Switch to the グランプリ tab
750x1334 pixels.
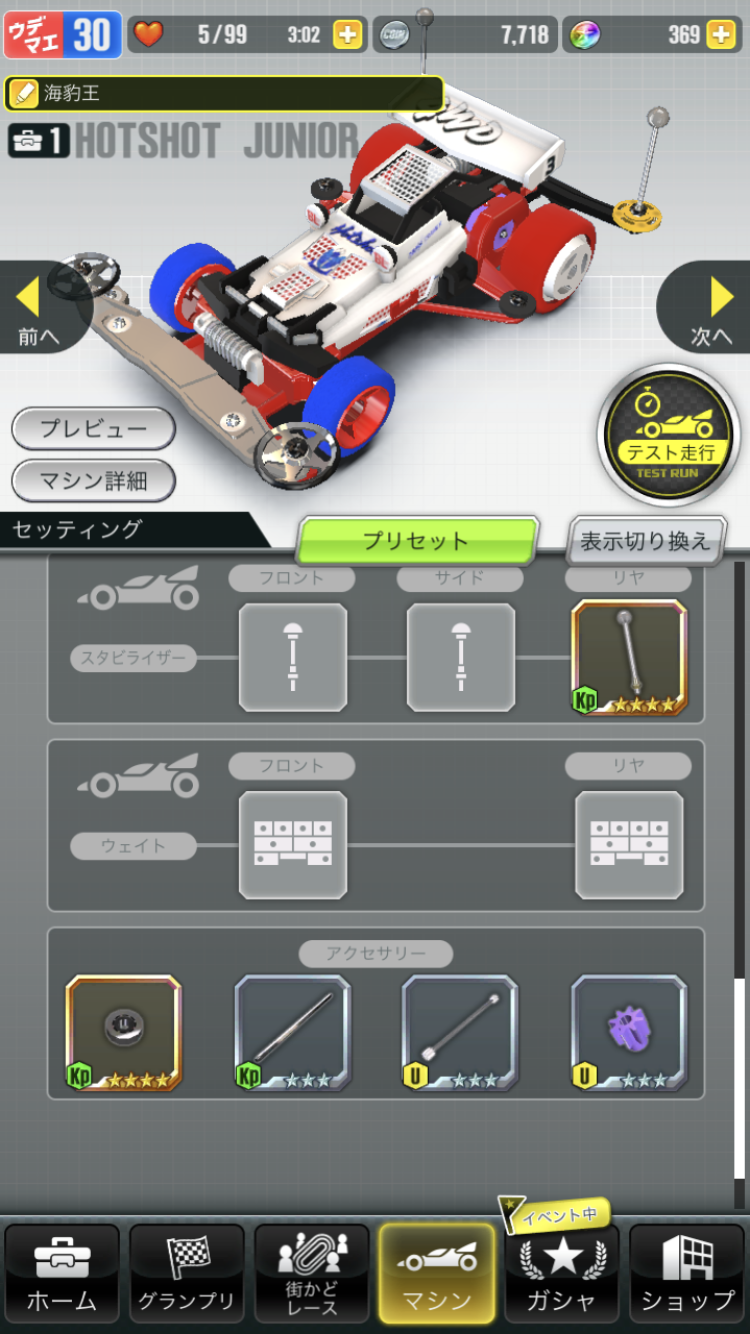tap(187, 1273)
